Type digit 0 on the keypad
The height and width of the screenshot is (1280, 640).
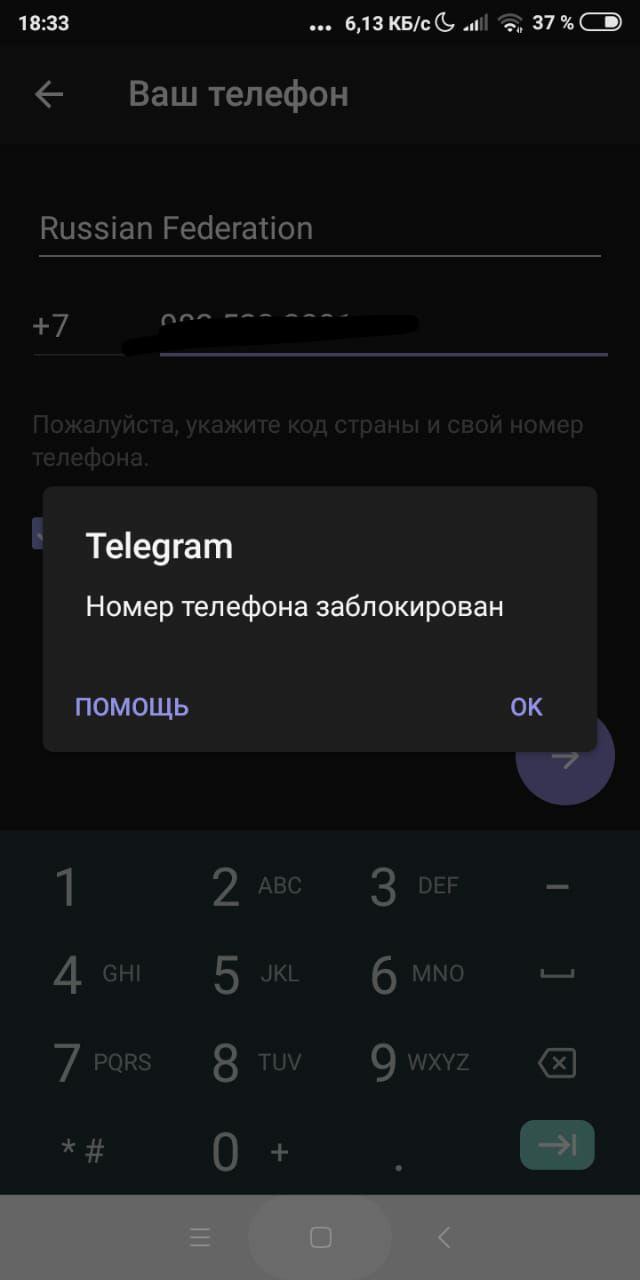coord(226,1152)
